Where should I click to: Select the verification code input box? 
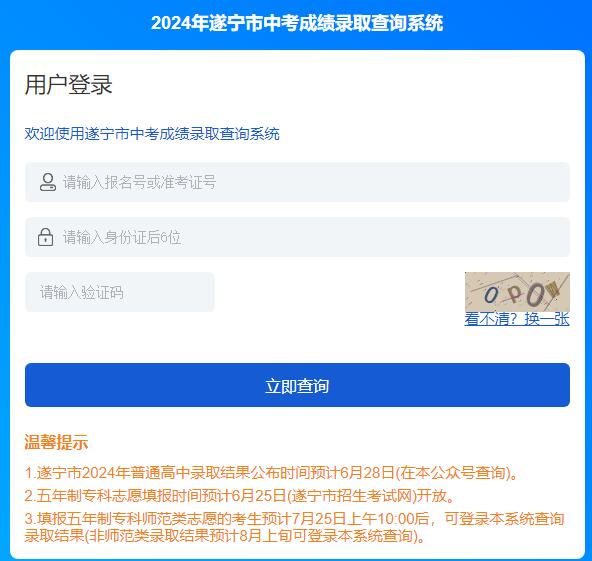(x=120, y=292)
